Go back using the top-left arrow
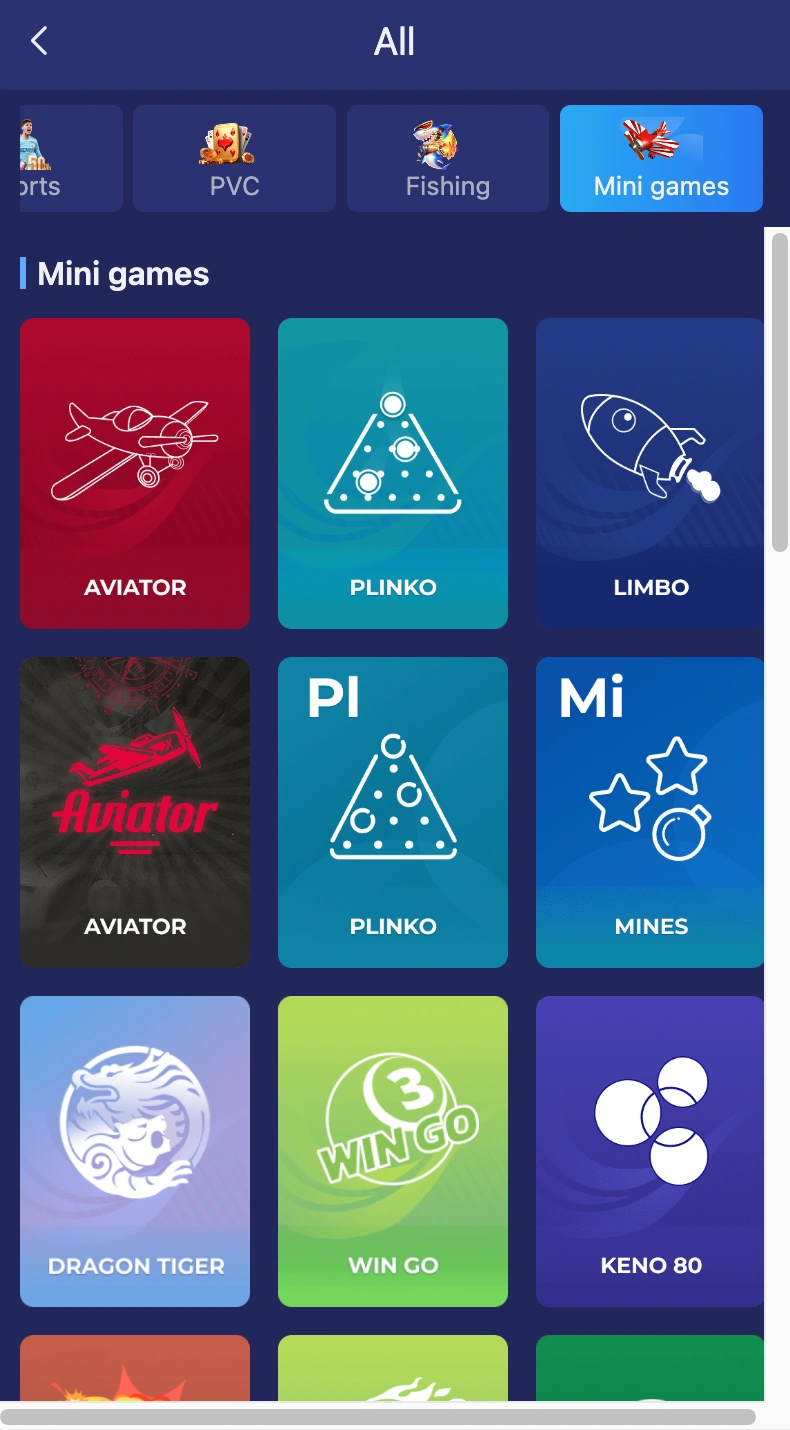This screenshot has width=790, height=1430. pos(39,41)
